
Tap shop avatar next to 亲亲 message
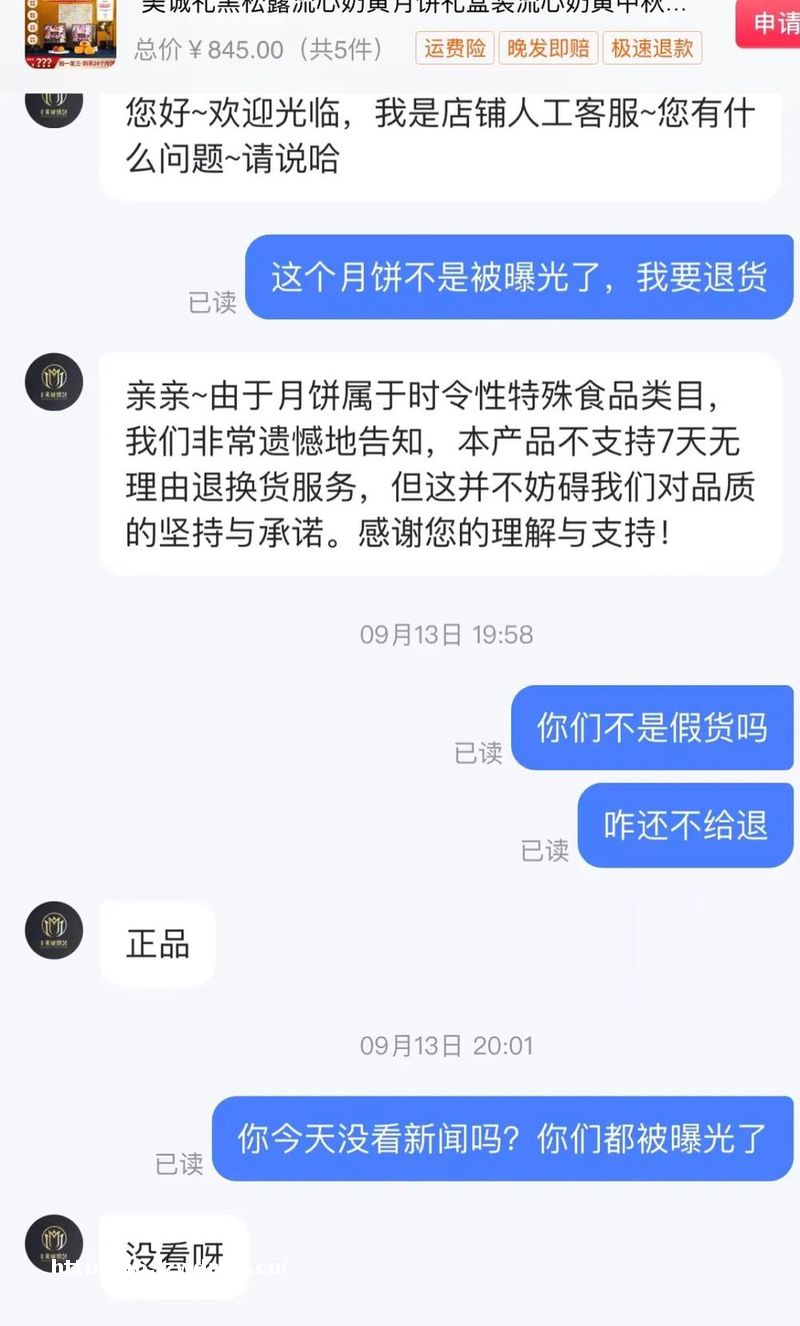pyautogui.click(x=54, y=381)
